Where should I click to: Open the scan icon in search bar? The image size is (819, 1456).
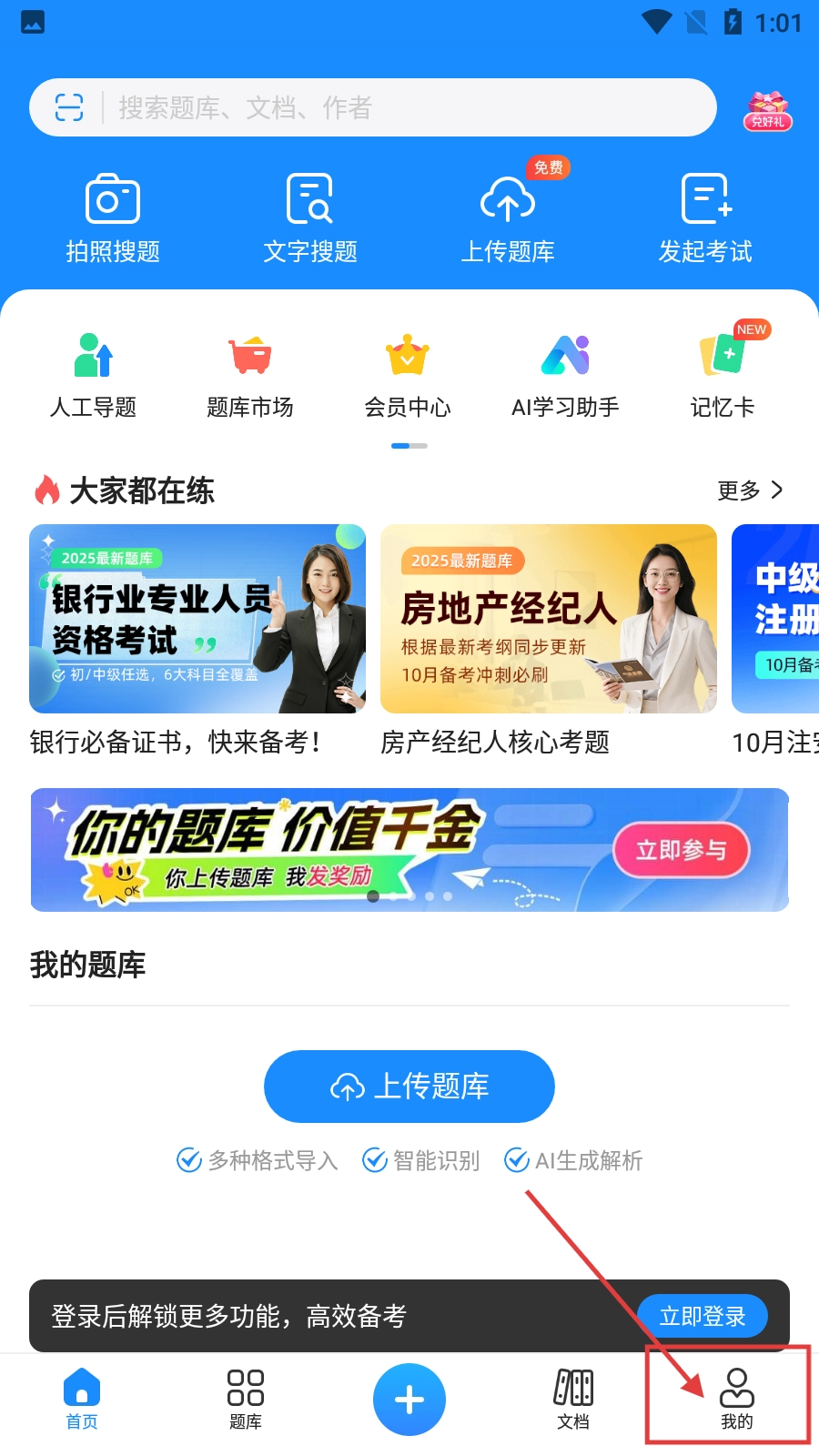69,107
